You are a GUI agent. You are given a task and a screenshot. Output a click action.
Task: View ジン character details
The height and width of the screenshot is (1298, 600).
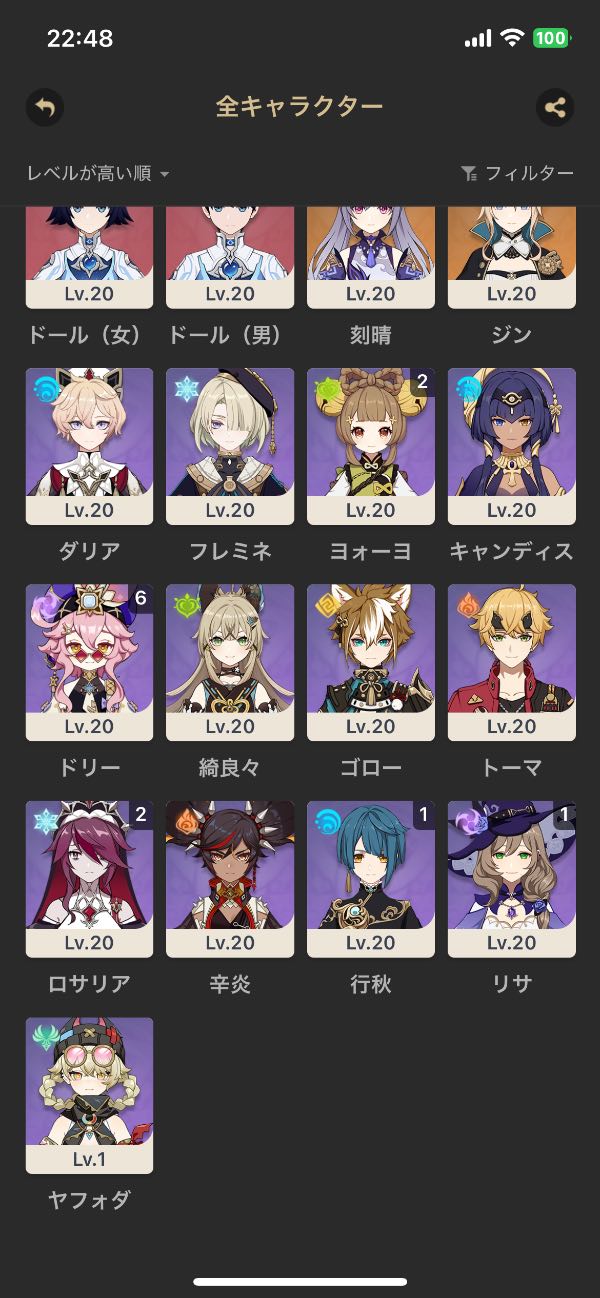[x=512, y=258]
